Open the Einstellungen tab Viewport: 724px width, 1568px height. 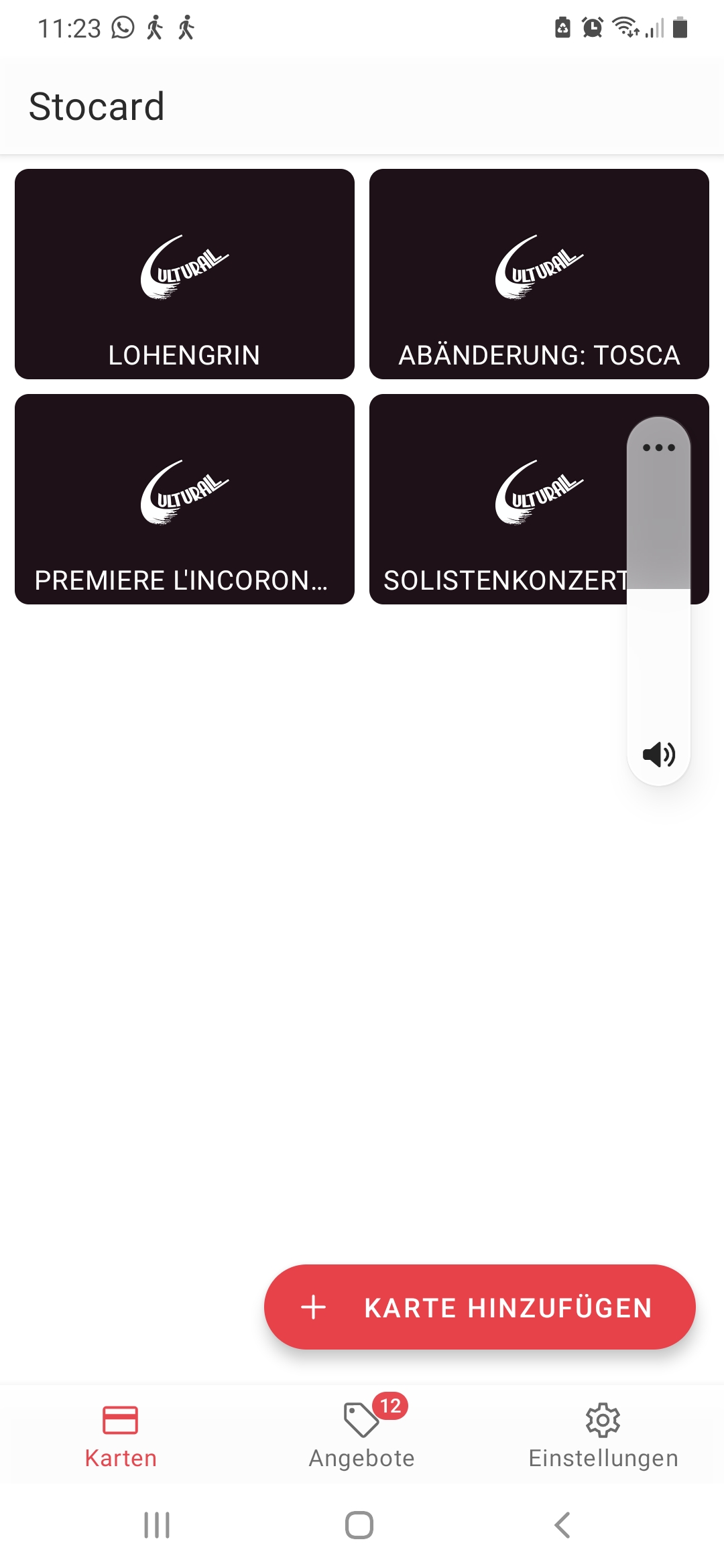(603, 1433)
